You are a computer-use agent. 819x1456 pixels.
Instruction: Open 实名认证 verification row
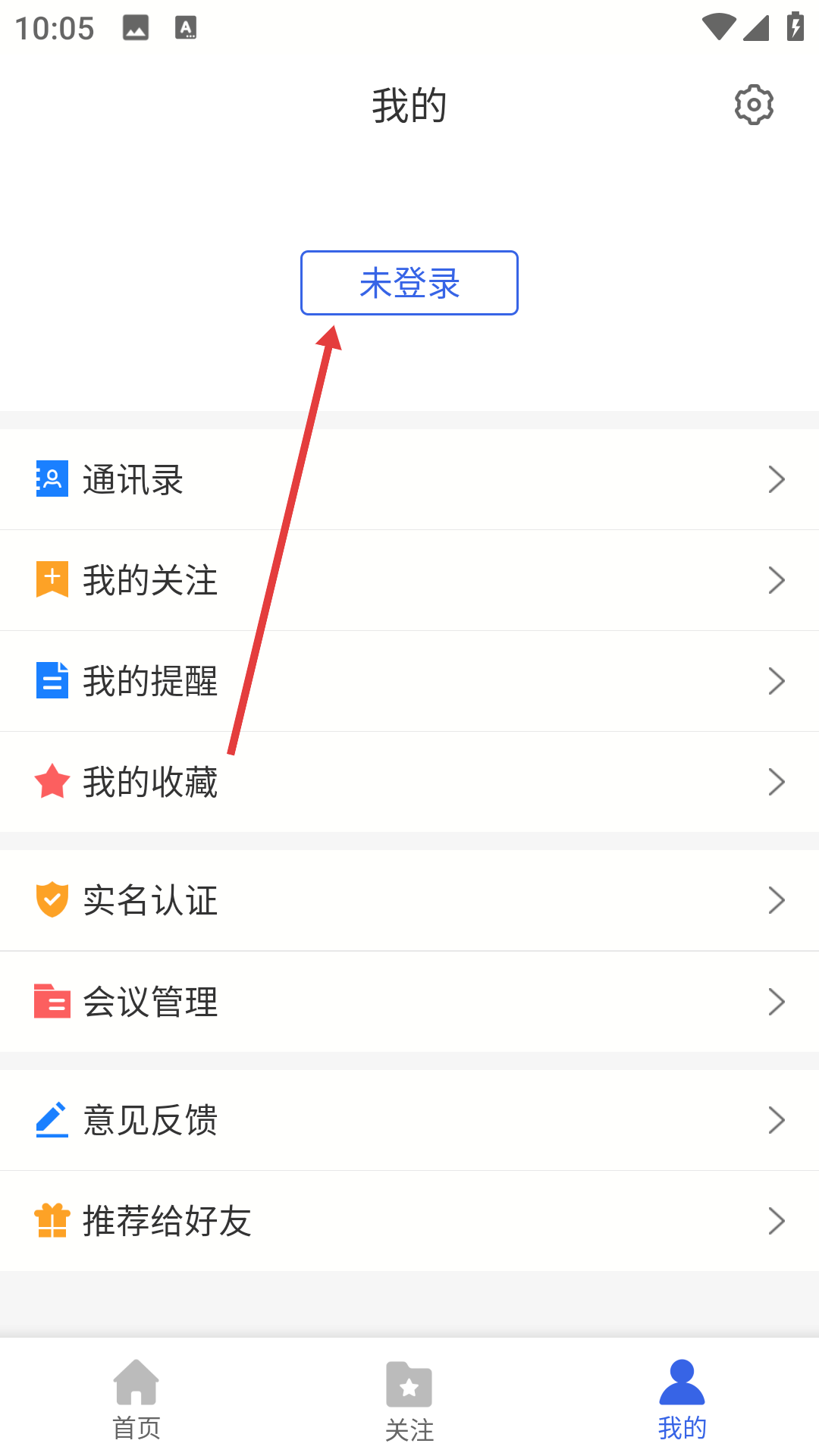coord(409,900)
